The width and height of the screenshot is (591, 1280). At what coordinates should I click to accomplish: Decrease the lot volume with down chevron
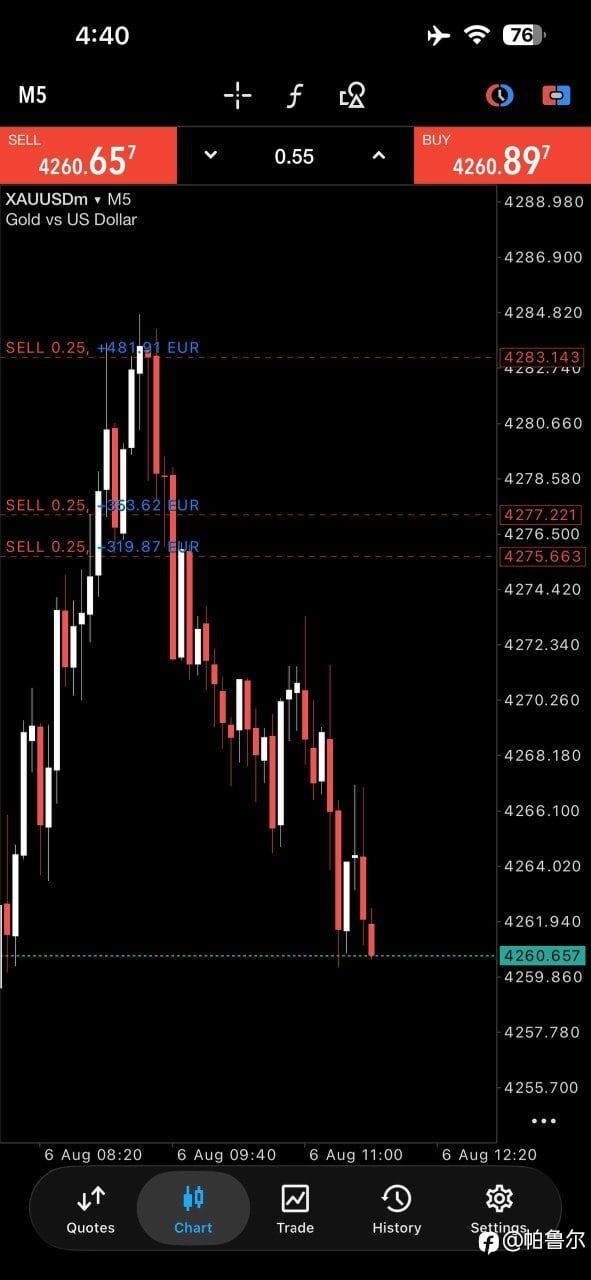coord(210,156)
